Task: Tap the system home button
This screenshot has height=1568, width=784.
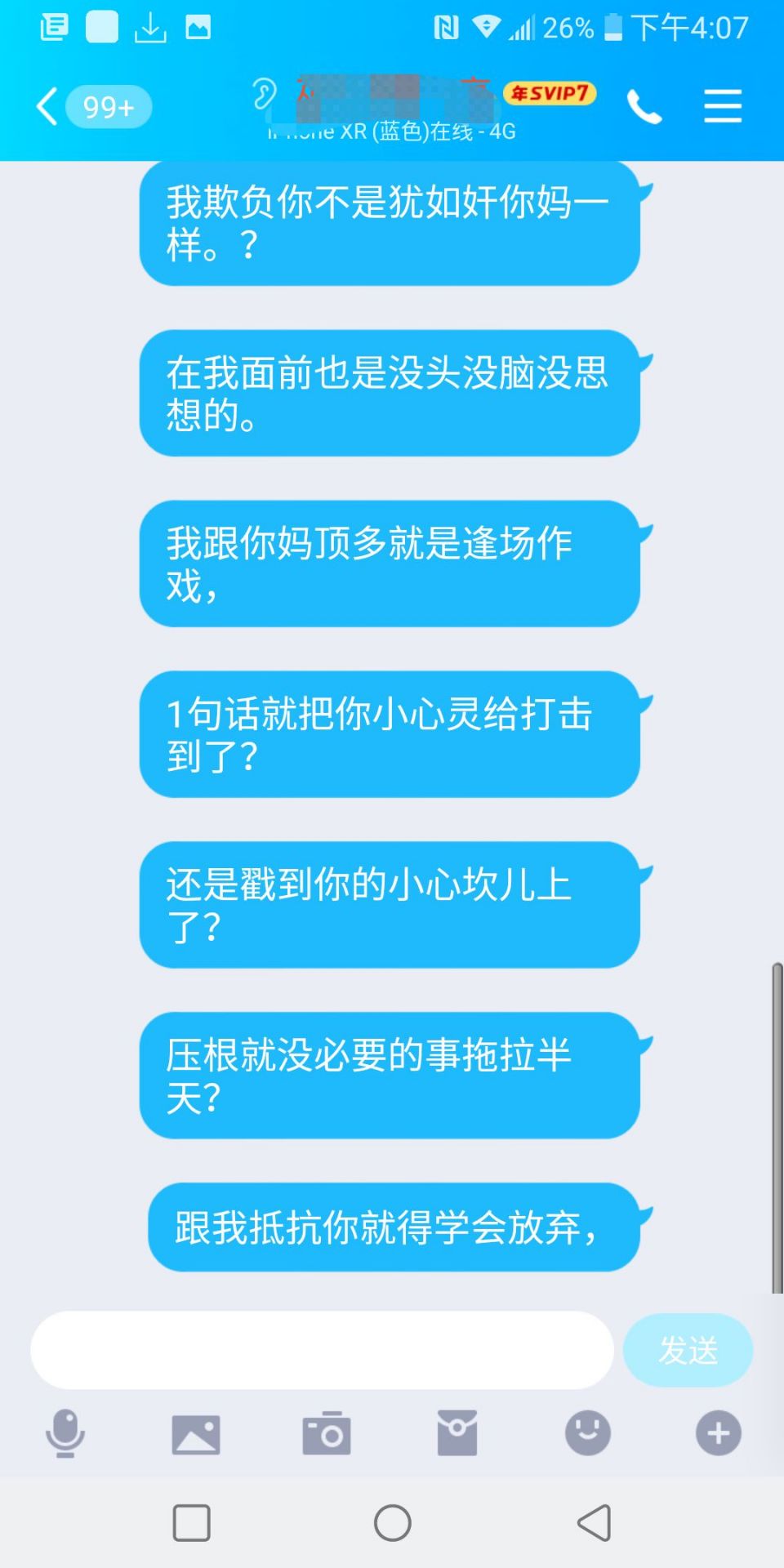Action: coord(393,1523)
